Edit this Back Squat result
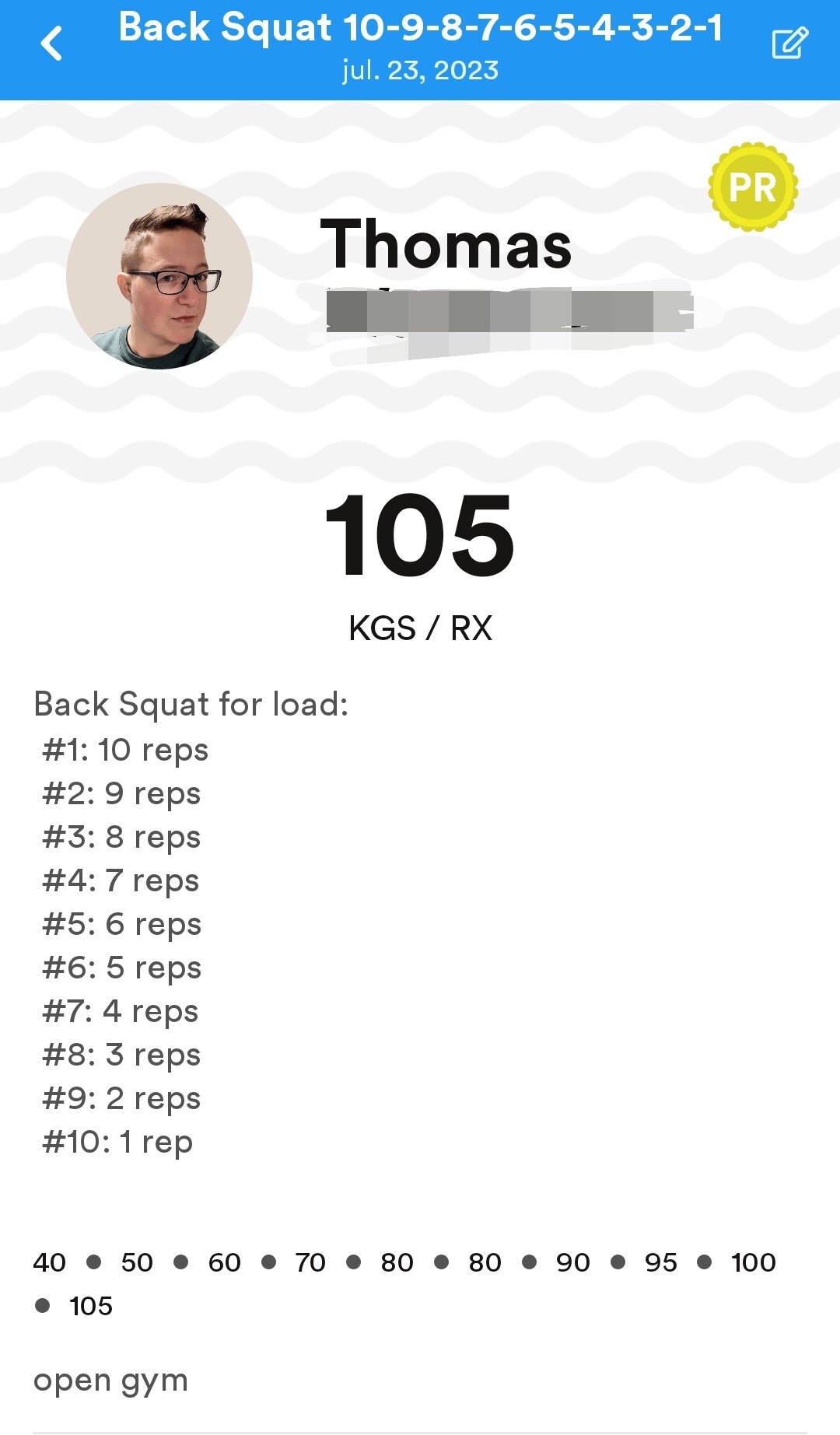 pos(789,44)
